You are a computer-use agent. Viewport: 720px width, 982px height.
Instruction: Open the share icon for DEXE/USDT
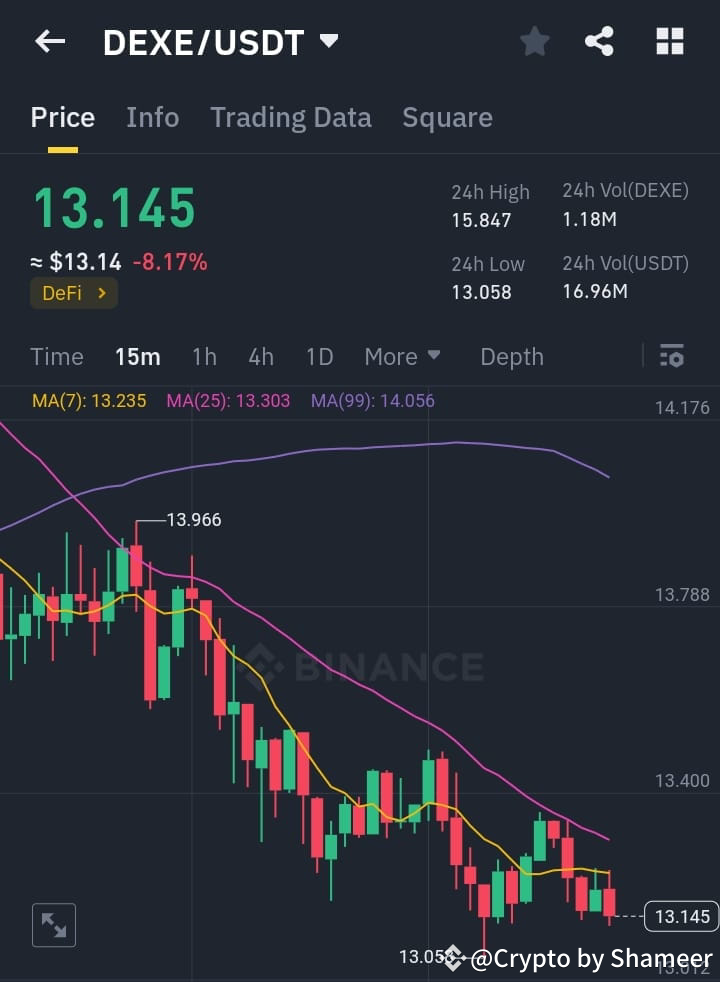[x=600, y=41]
